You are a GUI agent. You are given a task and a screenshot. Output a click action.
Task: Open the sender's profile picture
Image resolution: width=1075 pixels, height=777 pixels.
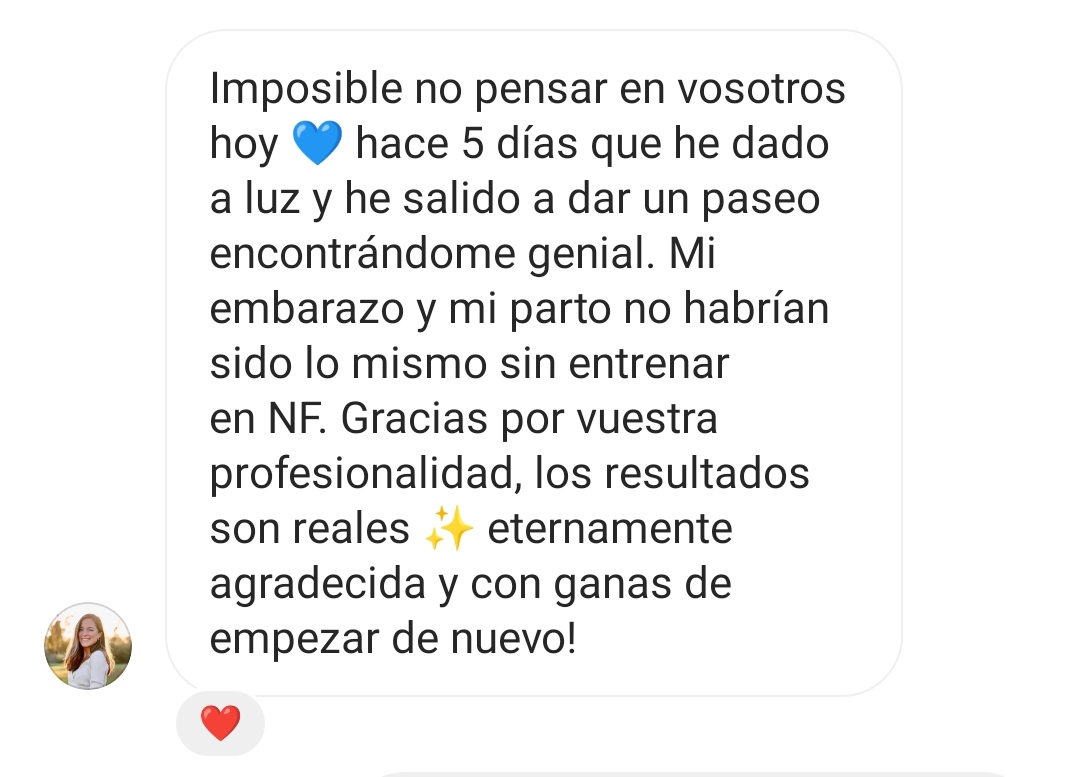pyautogui.click(x=88, y=646)
